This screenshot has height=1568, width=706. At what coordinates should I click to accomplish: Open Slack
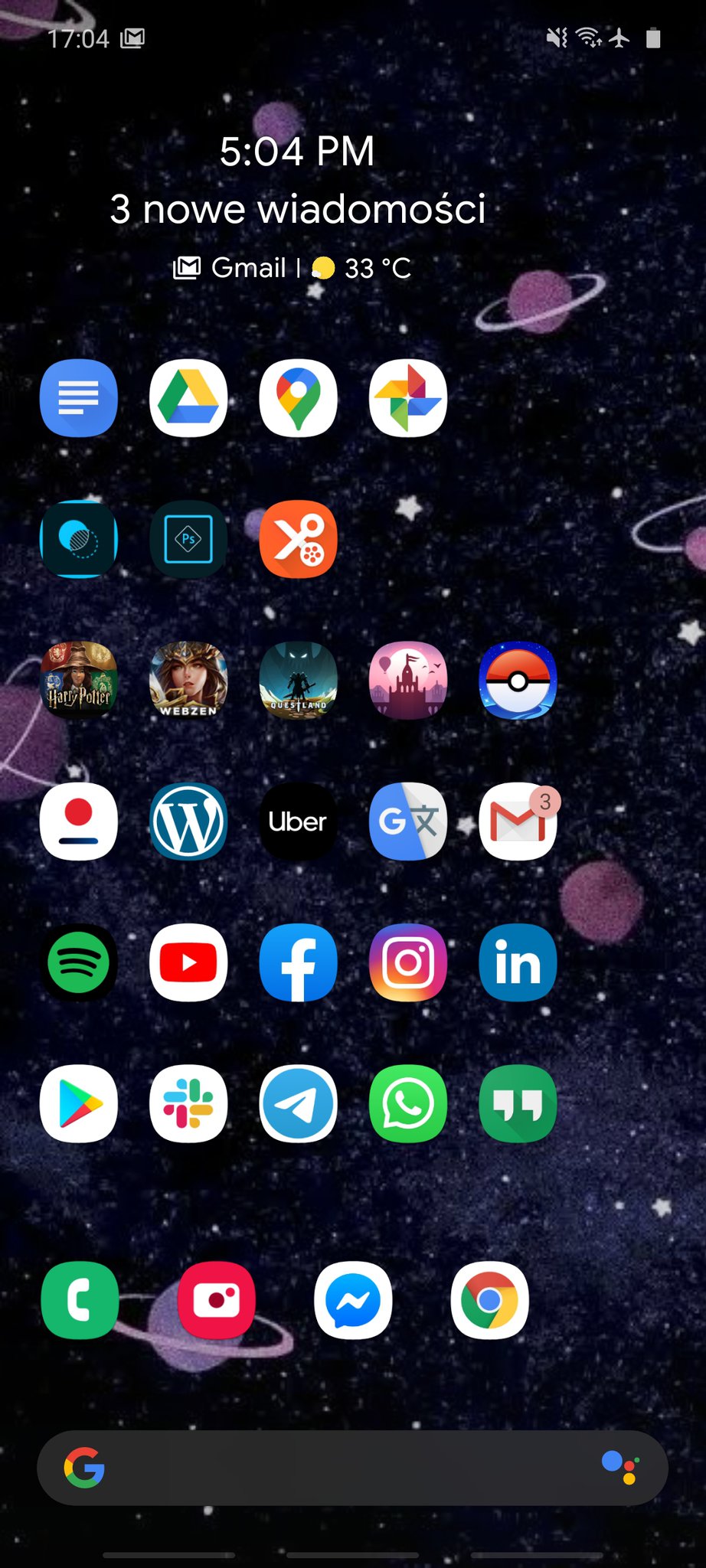click(x=188, y=1104)
